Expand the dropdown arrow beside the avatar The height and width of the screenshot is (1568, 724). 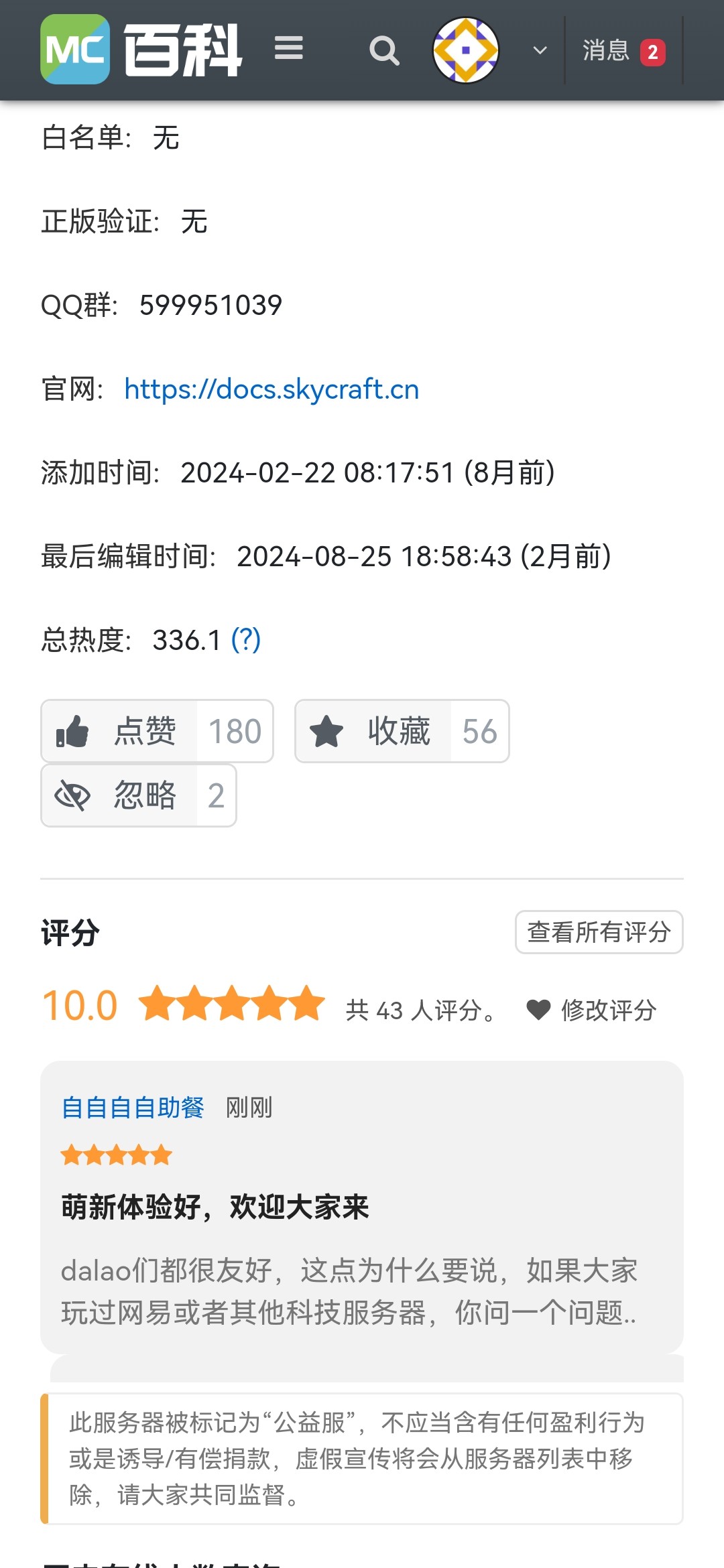click(x=540, y=50)
